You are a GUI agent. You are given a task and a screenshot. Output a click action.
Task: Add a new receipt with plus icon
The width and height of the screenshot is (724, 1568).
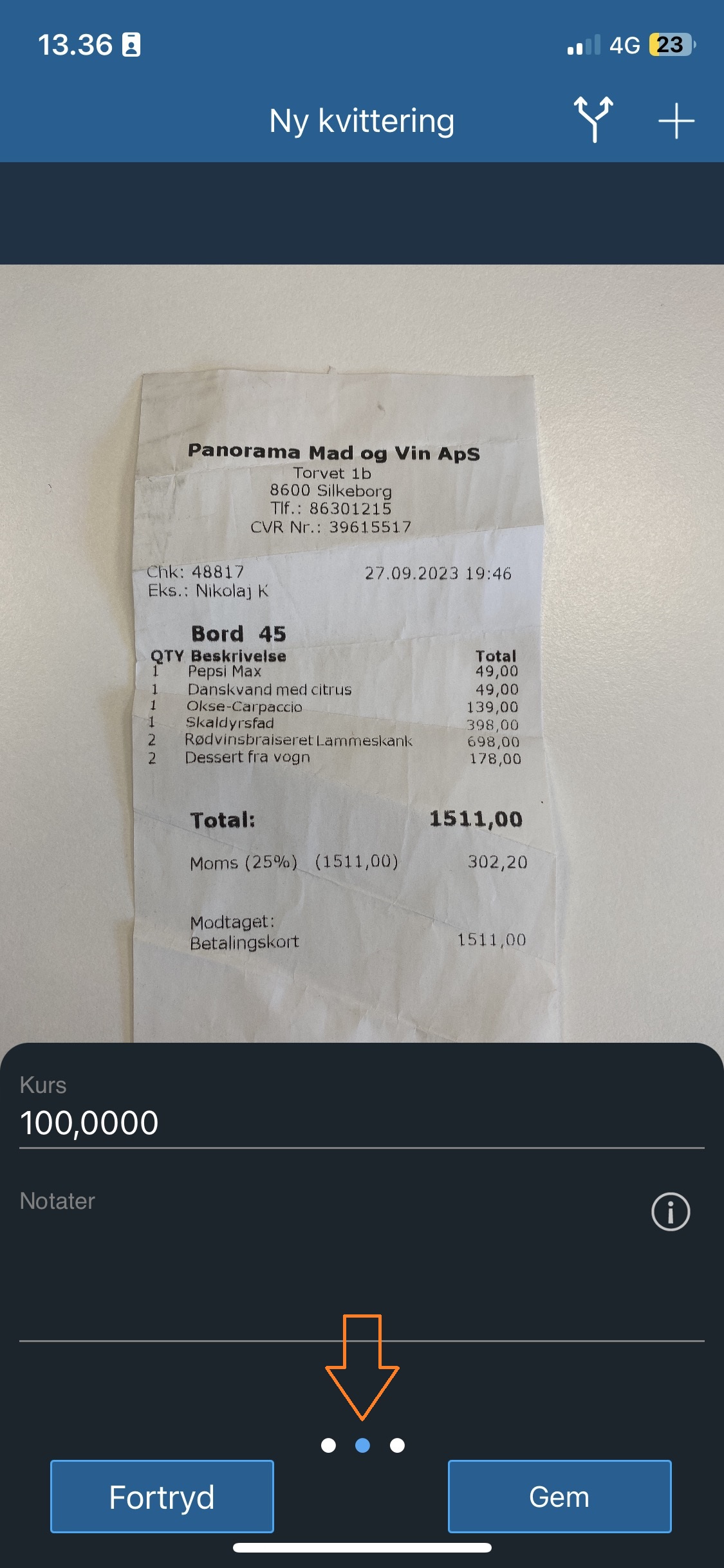[x=676, y=120]
